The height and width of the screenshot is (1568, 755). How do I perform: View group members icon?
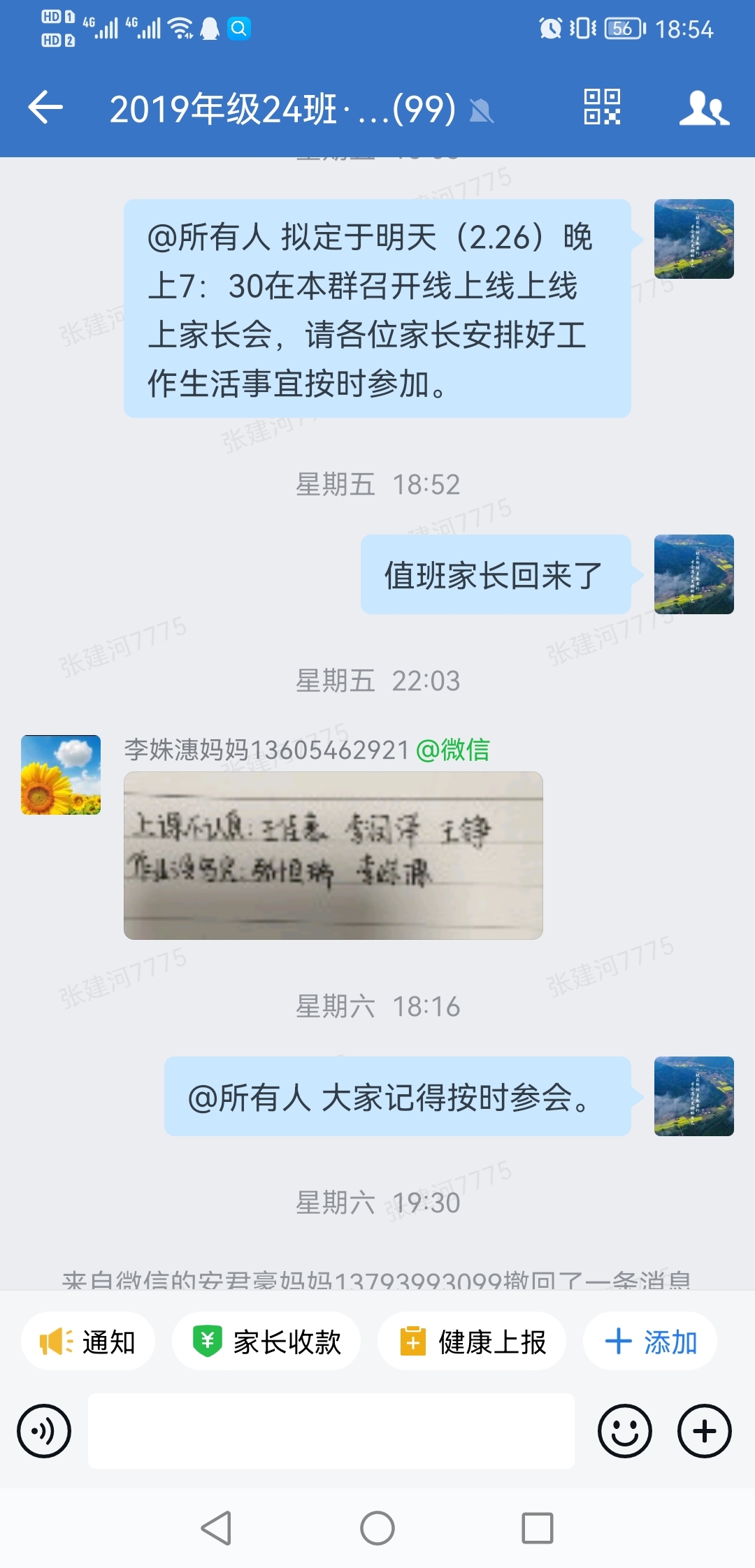704,108
